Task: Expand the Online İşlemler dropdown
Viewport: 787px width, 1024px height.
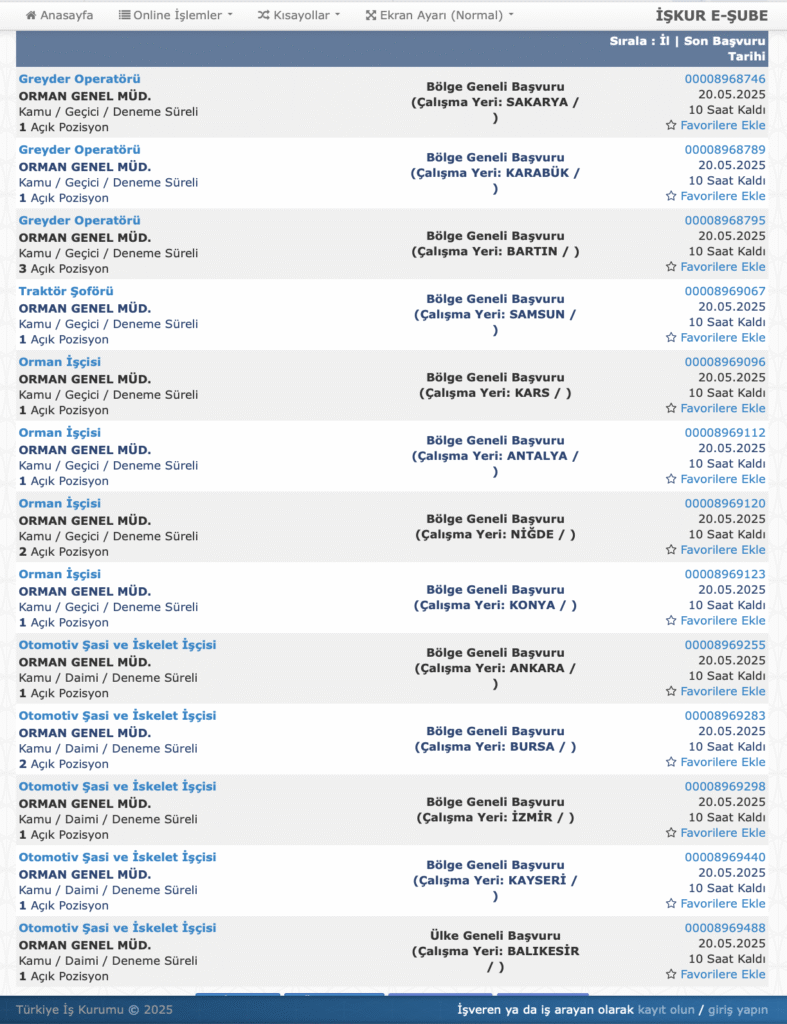Action: coord(175,15)
